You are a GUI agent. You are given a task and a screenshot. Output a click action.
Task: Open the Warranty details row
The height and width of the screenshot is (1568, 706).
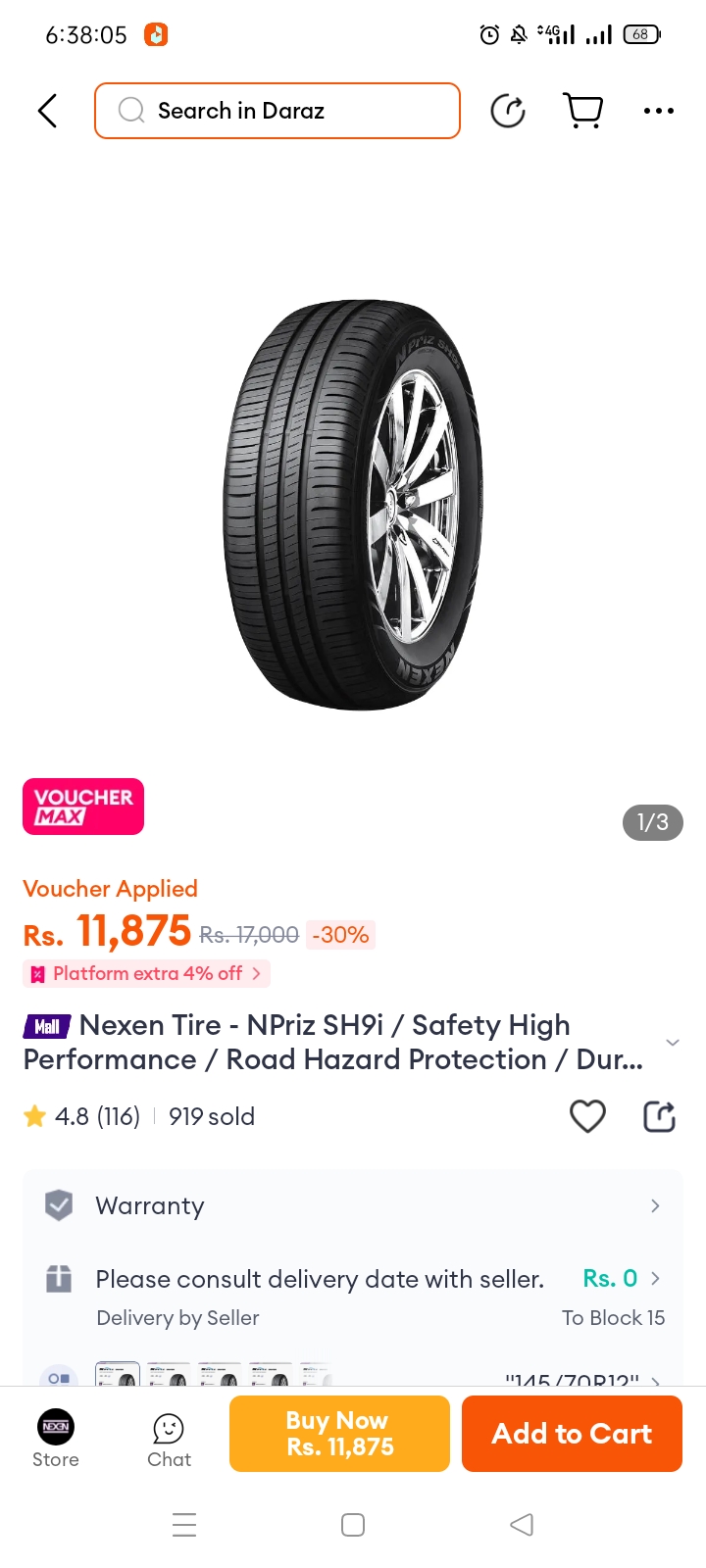click(x=353, y=1205)
